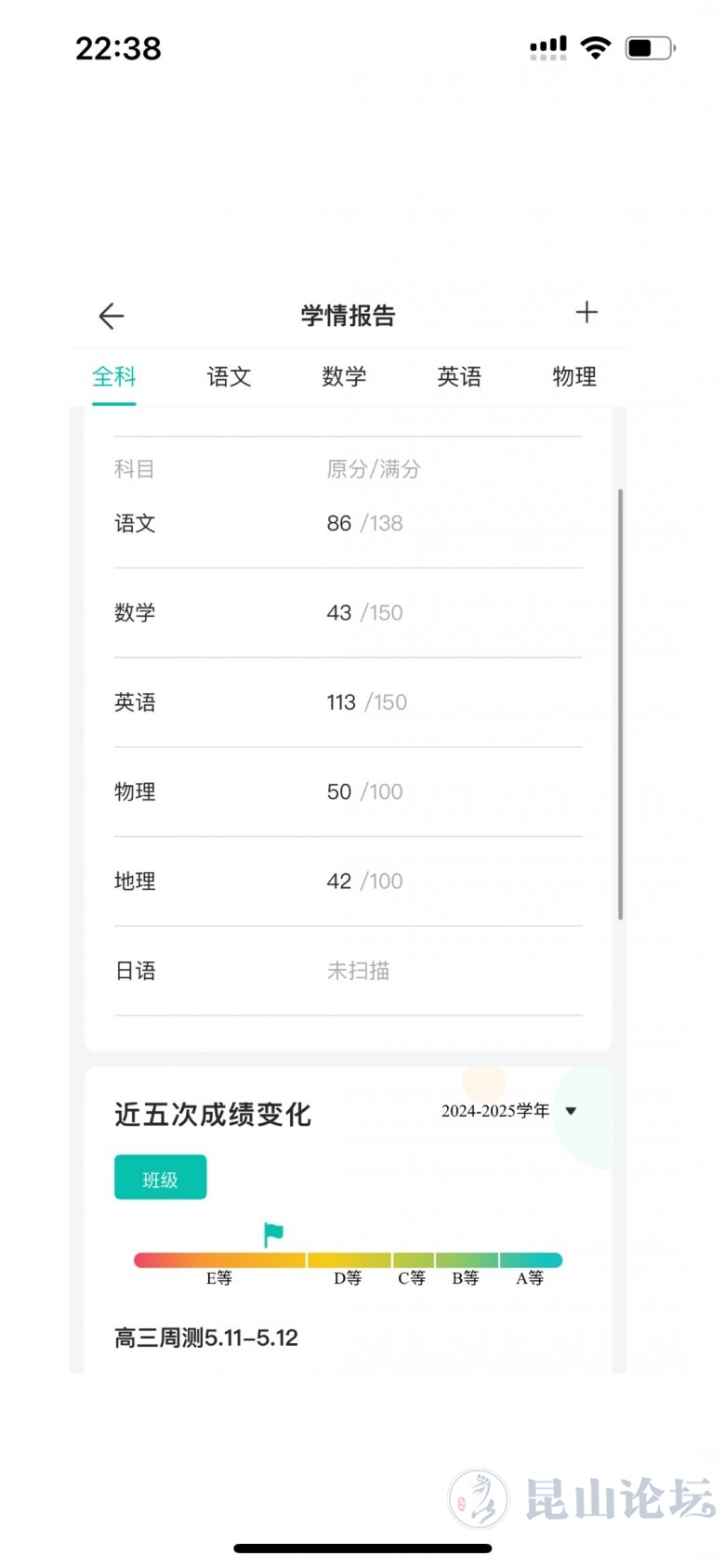Select the 全科 tab
725x1568 pixels.
pos(114,376)
